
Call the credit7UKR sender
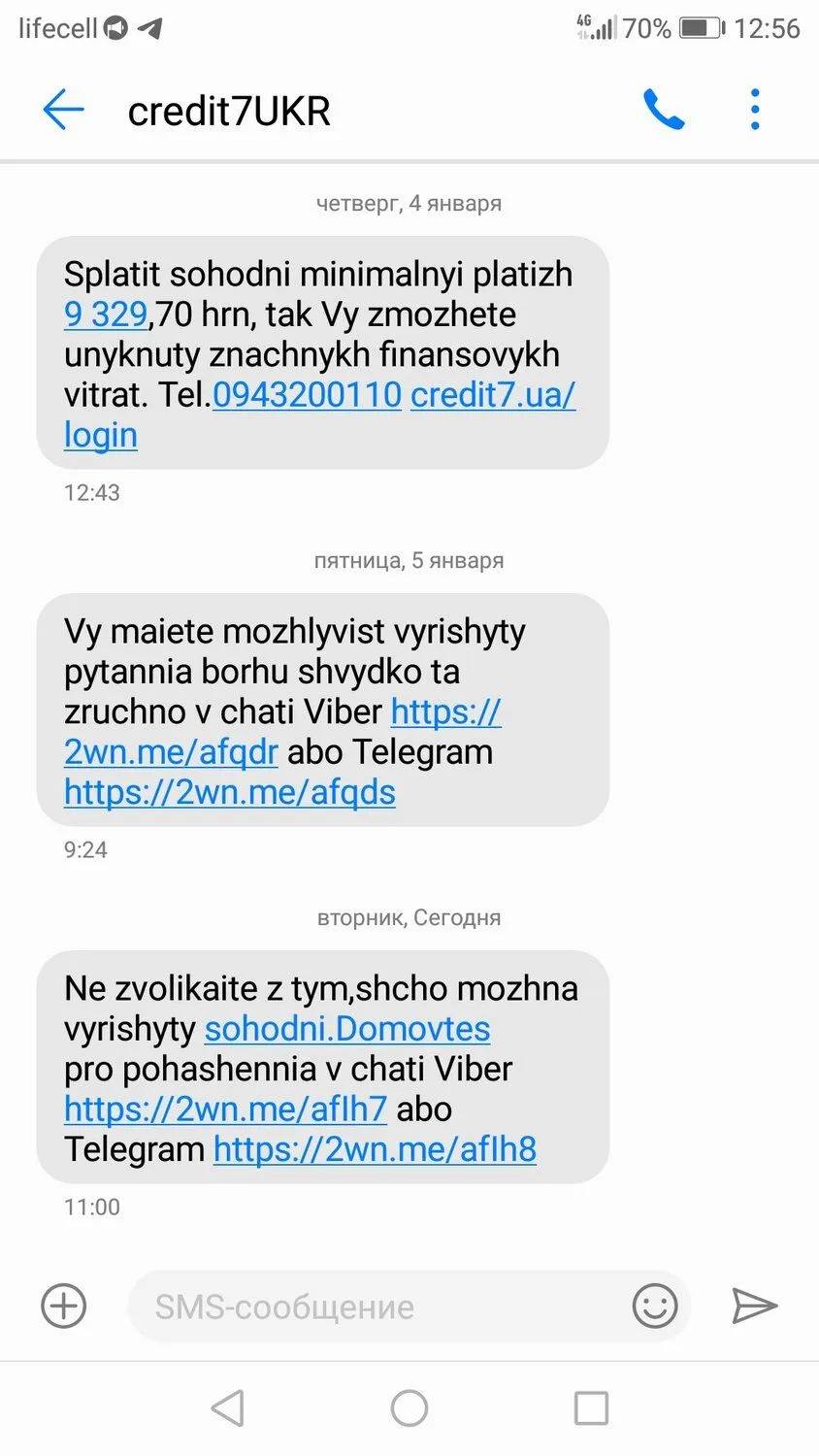[x=664, y=110]
